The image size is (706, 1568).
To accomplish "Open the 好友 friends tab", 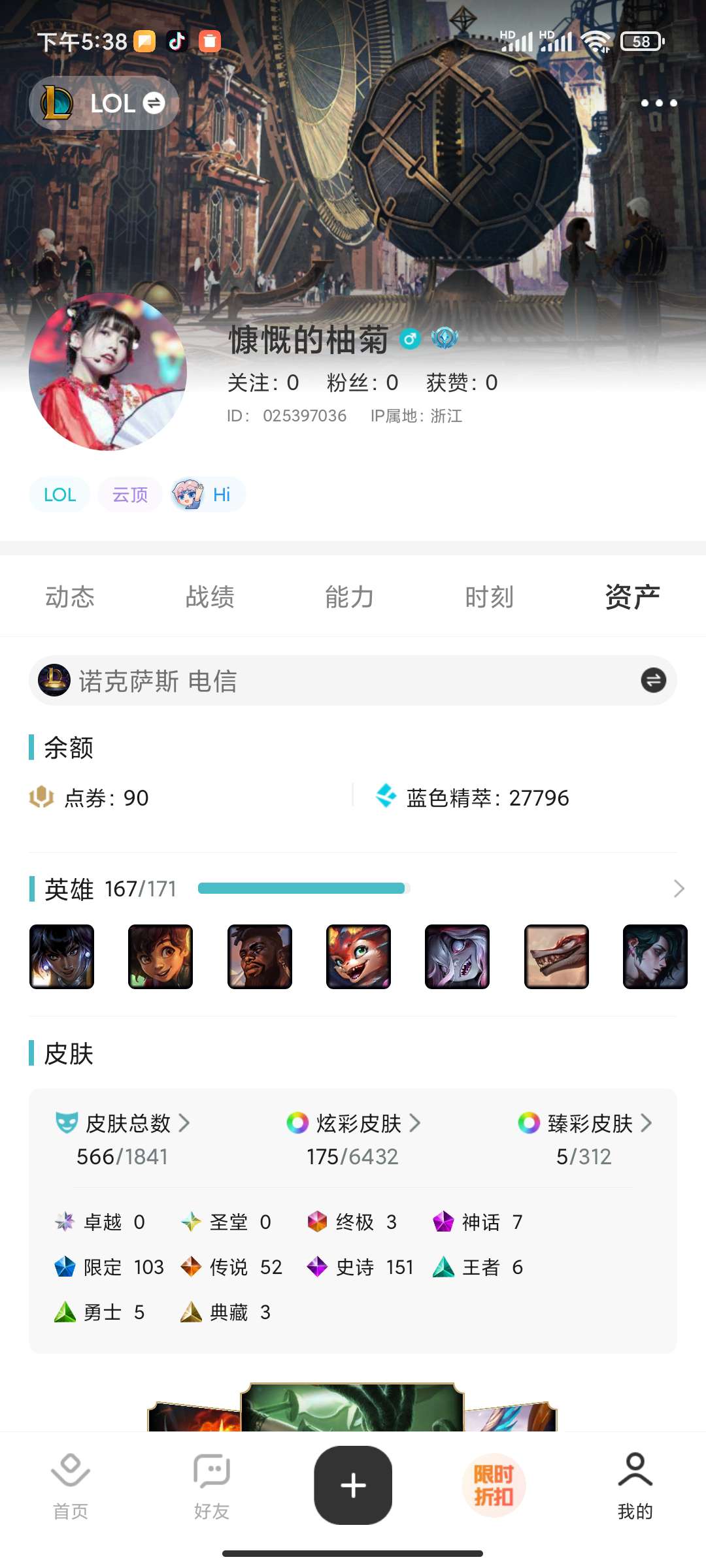I will [x=212, y=1484].
